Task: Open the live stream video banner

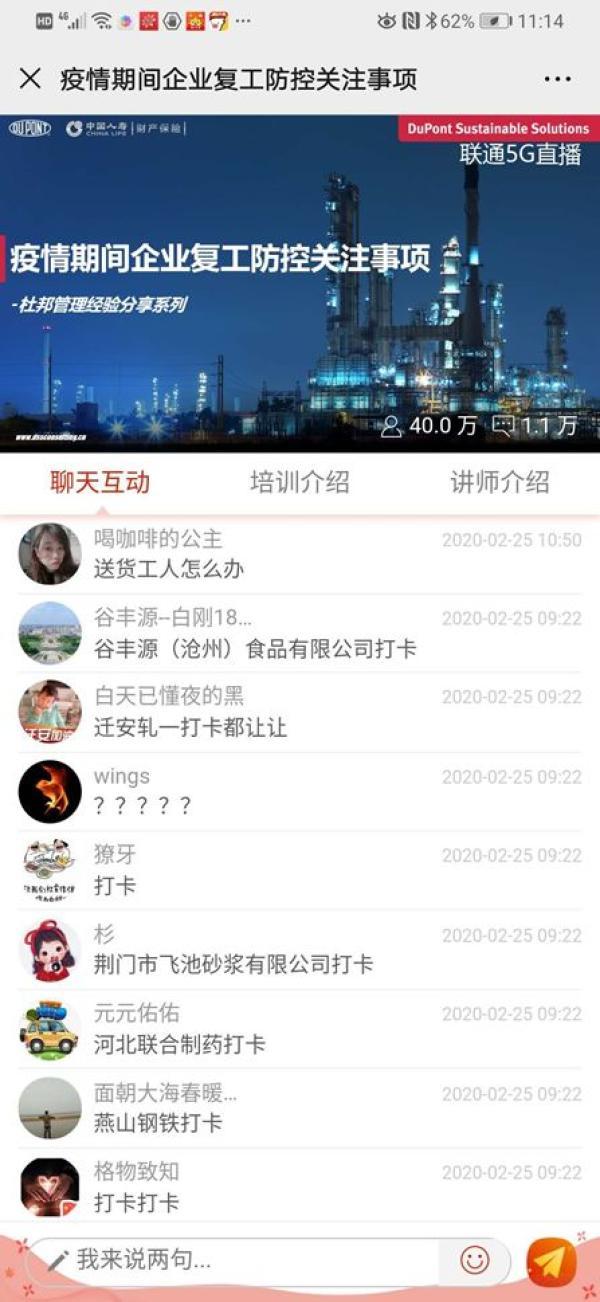Action: 300,283
